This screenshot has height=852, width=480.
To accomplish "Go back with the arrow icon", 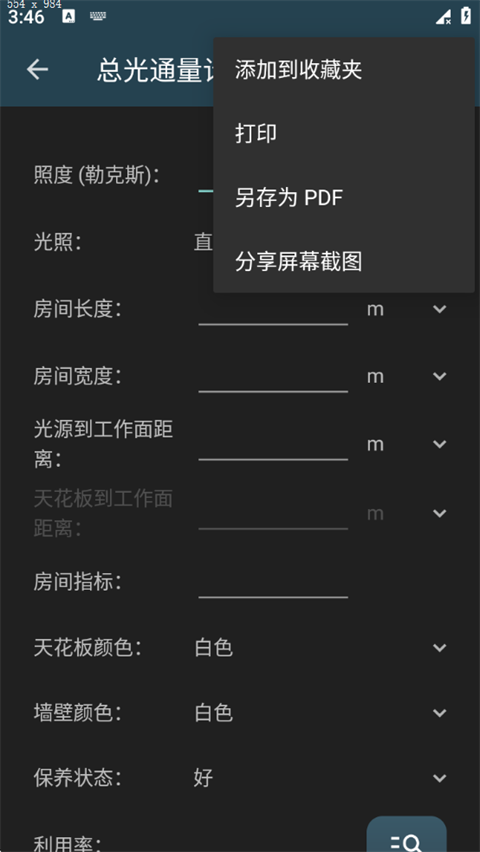I will click(38, 69).
